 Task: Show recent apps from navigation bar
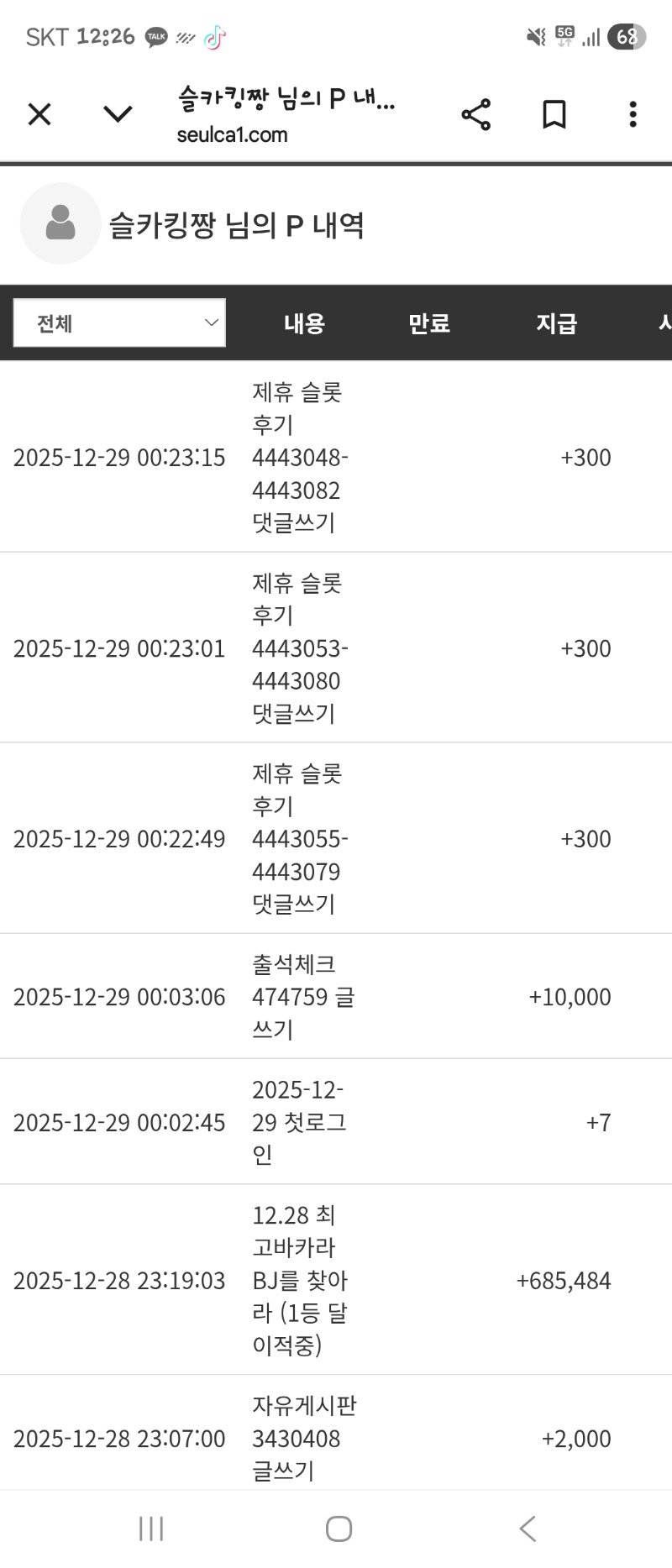click(x=151, y=1529)
